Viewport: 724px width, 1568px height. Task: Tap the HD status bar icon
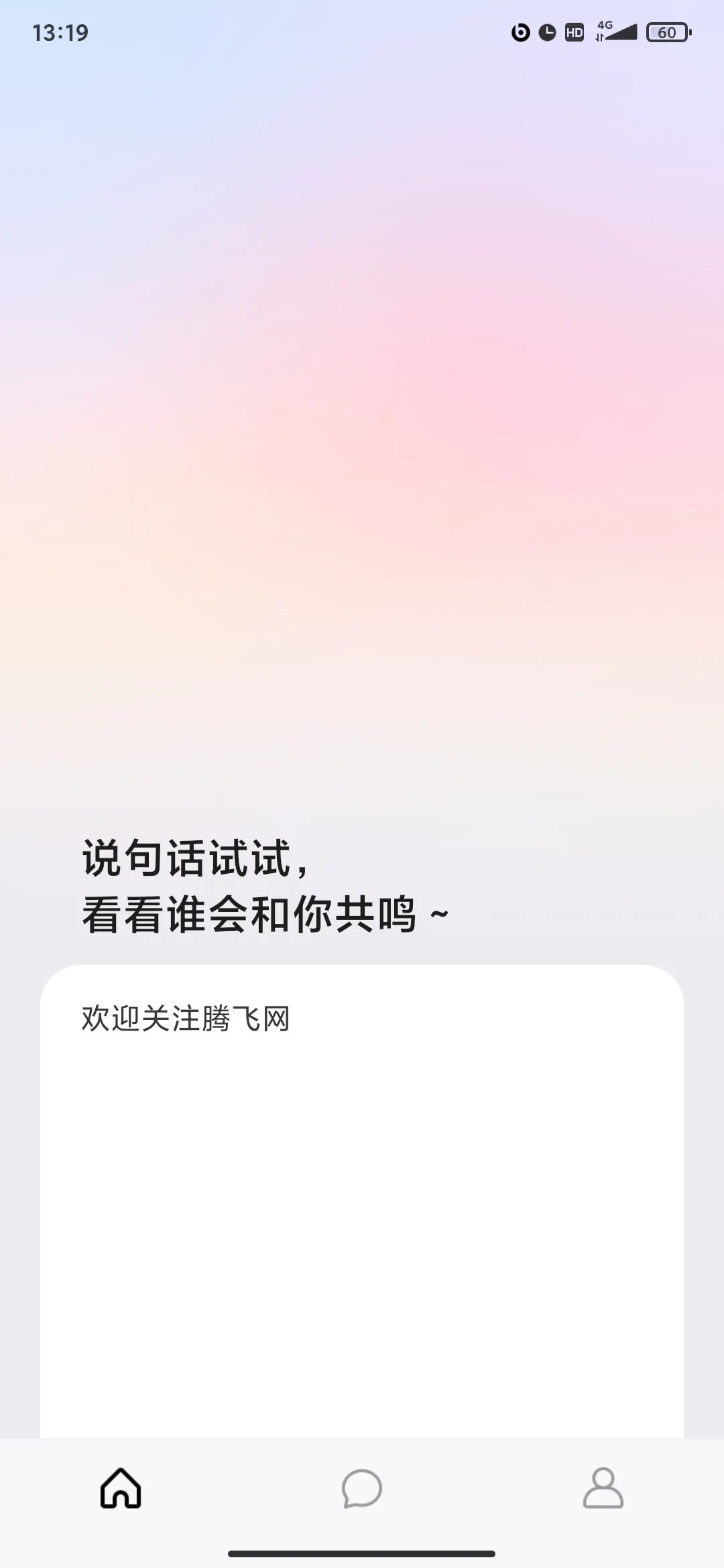pyautogui.click(x=574, y=31)
